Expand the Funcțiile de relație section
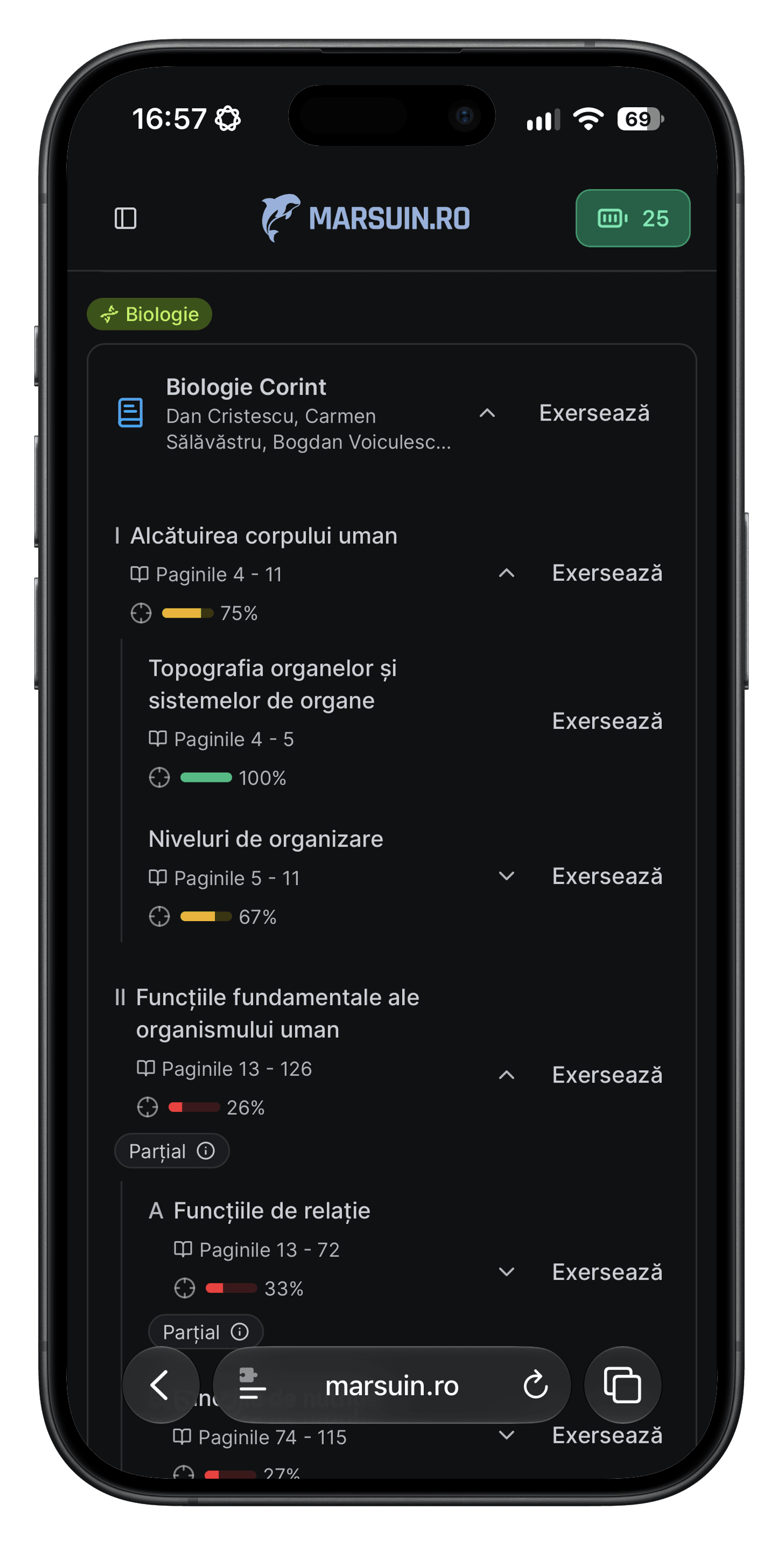The image size is (784, 1545). (x=506, y=1272)
